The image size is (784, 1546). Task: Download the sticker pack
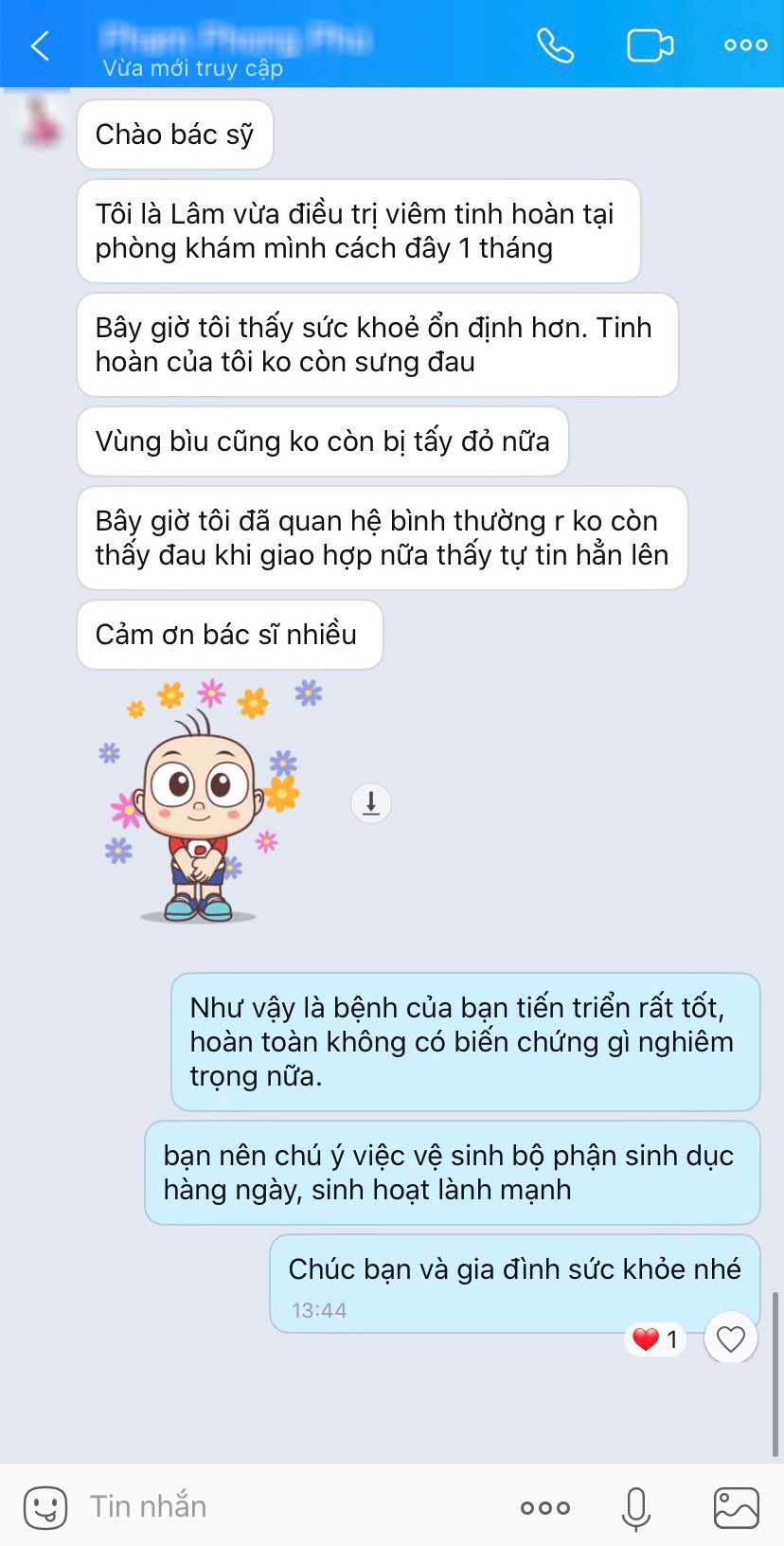pos(371,802)
